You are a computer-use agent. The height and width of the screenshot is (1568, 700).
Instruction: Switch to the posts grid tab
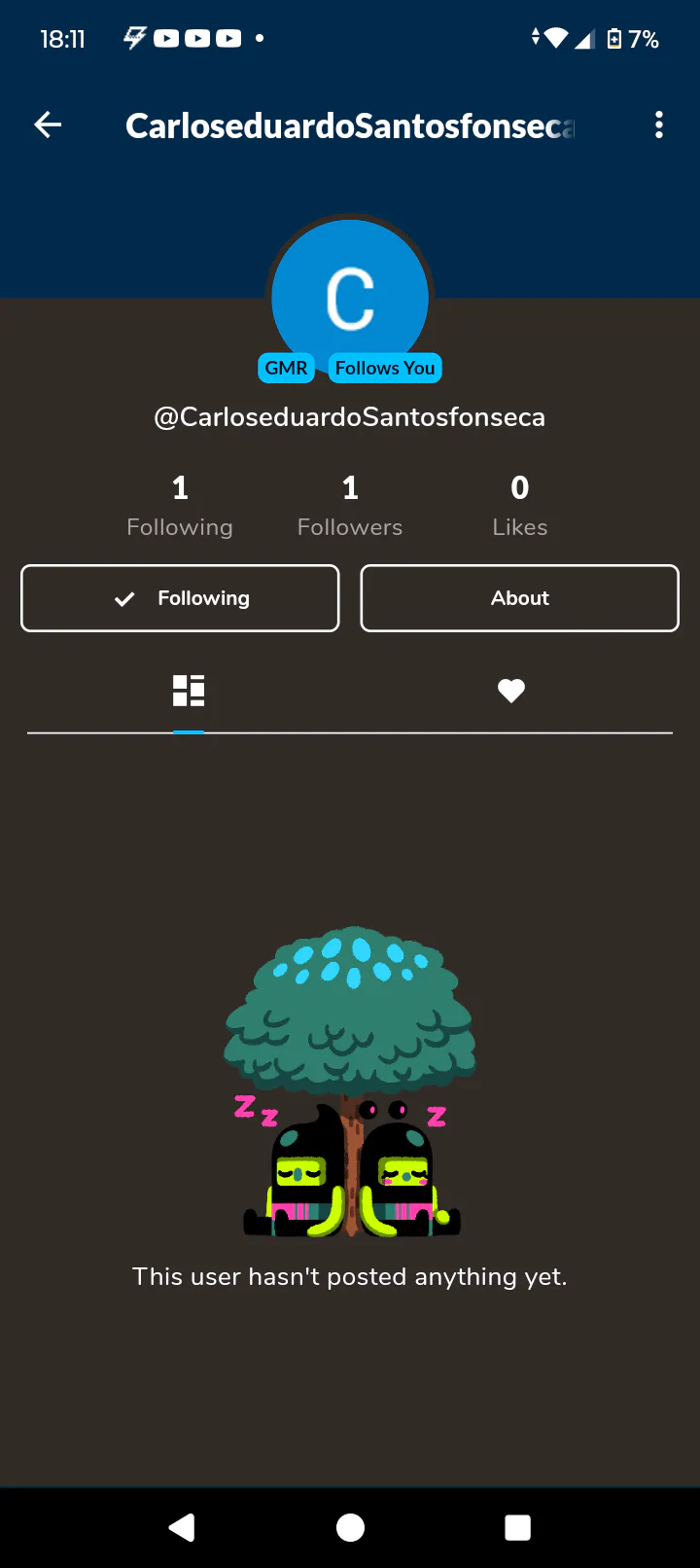pyautogui.click(x=189, y=691)
